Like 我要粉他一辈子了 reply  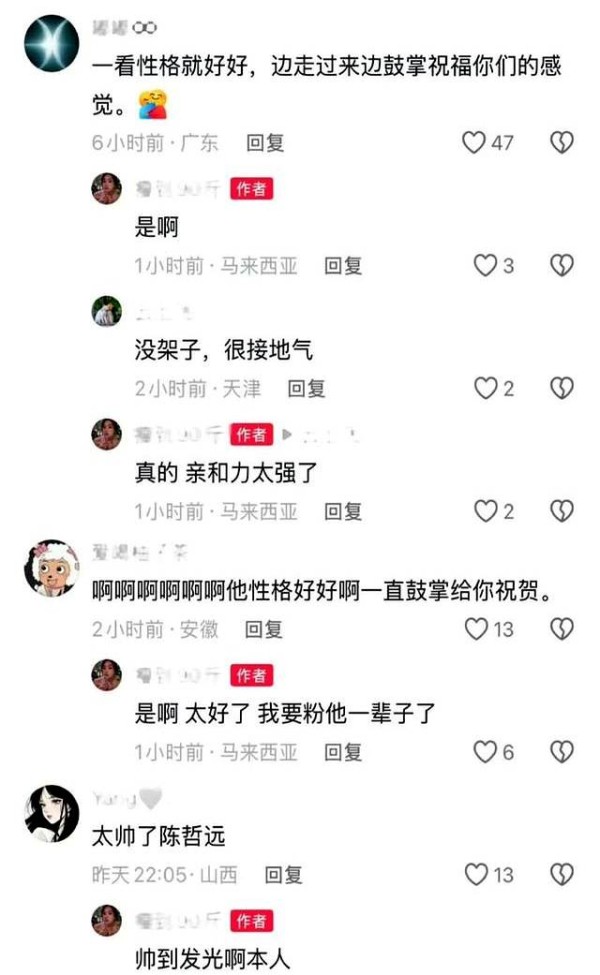(x=485, y=751)
